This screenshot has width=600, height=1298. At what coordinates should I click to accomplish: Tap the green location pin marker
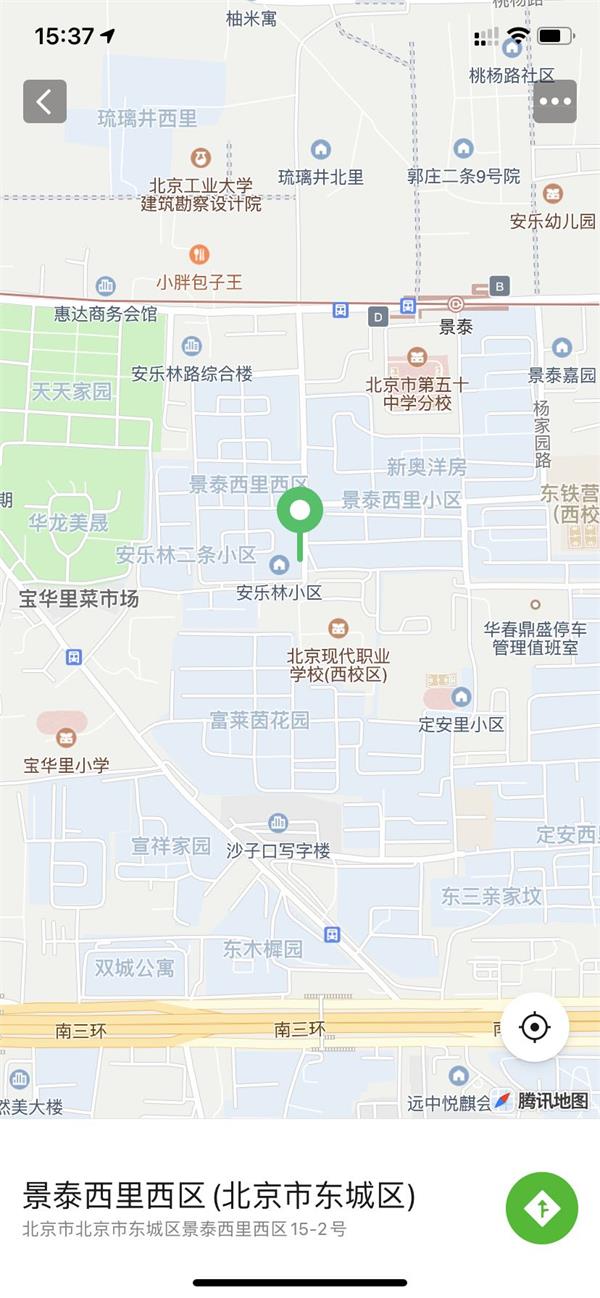coord(299,514)
